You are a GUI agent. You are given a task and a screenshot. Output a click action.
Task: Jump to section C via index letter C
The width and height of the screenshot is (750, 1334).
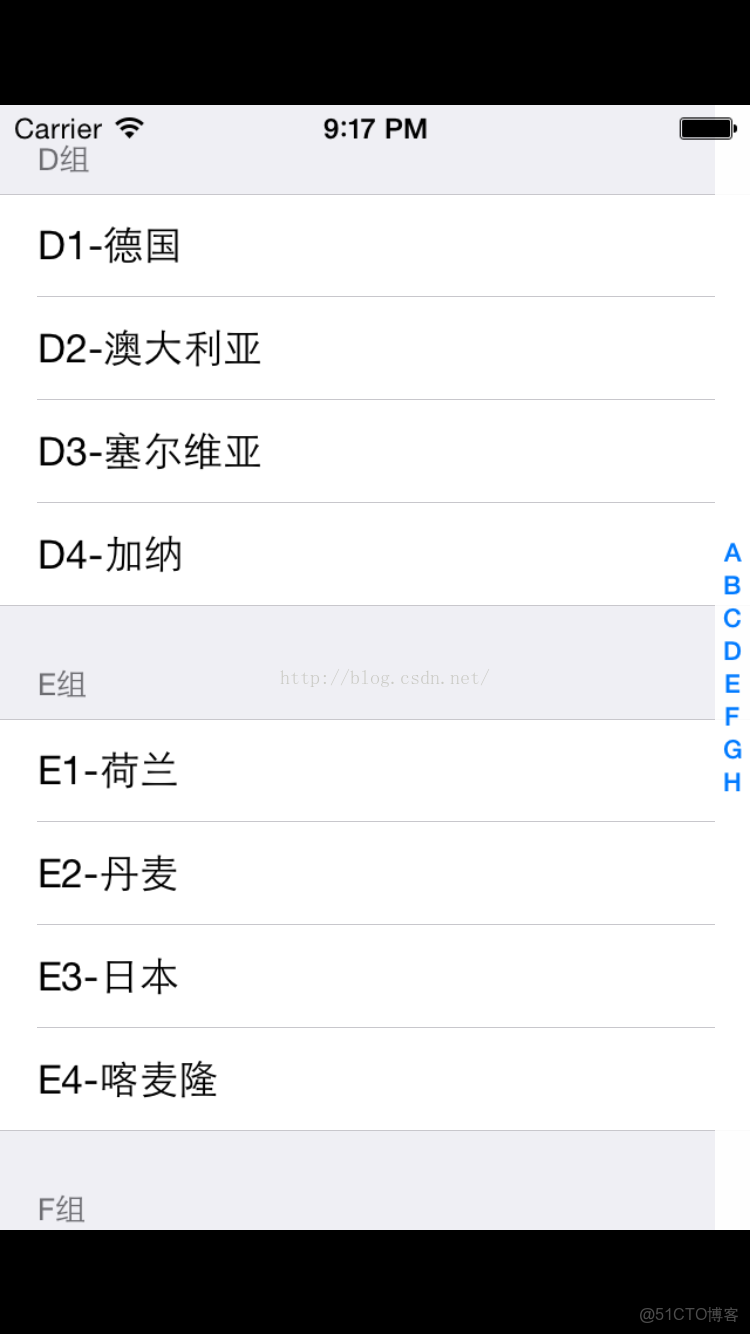pos(731,618)
